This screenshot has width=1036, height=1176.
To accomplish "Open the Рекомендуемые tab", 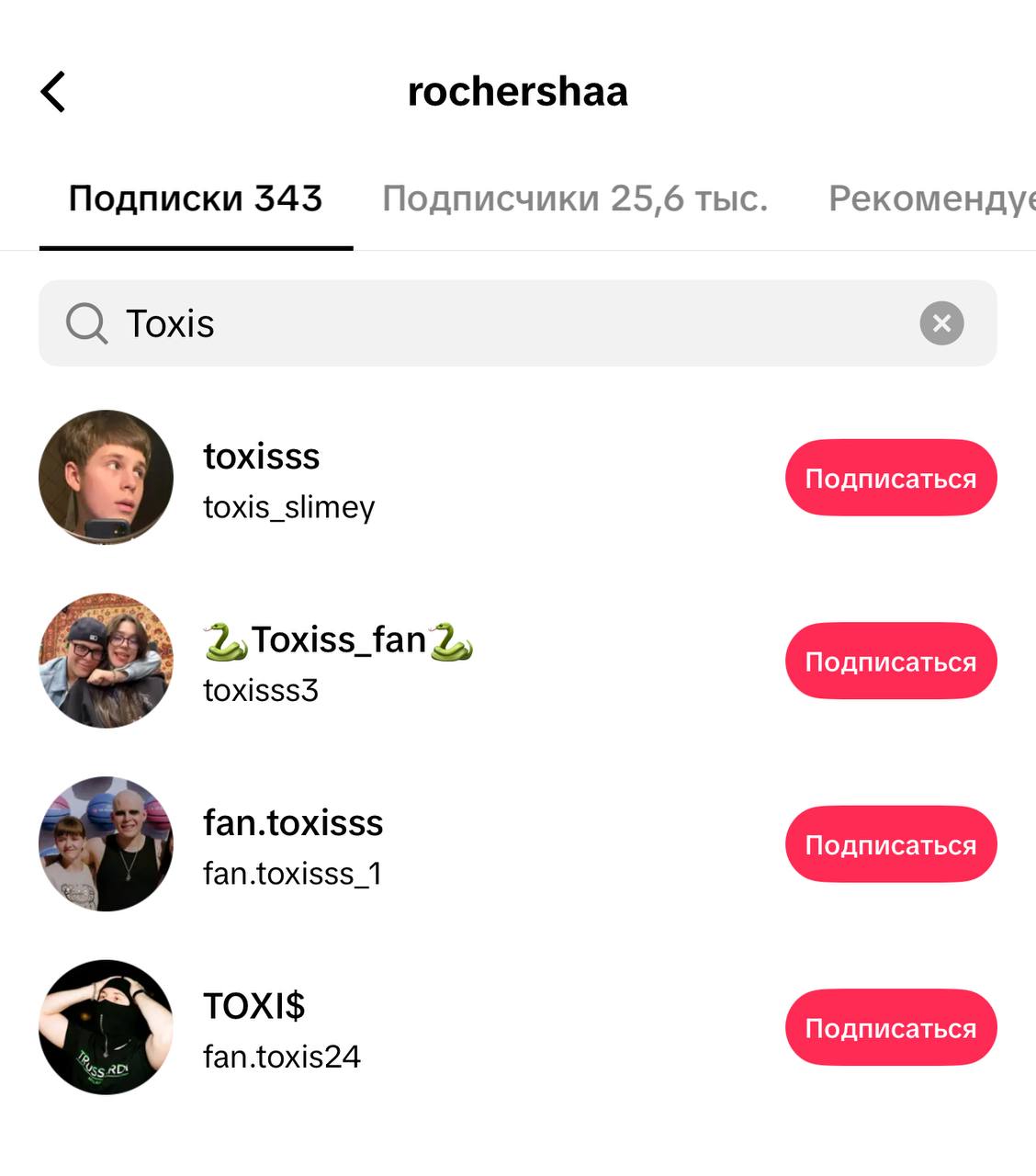I will [x=929, y=198].
